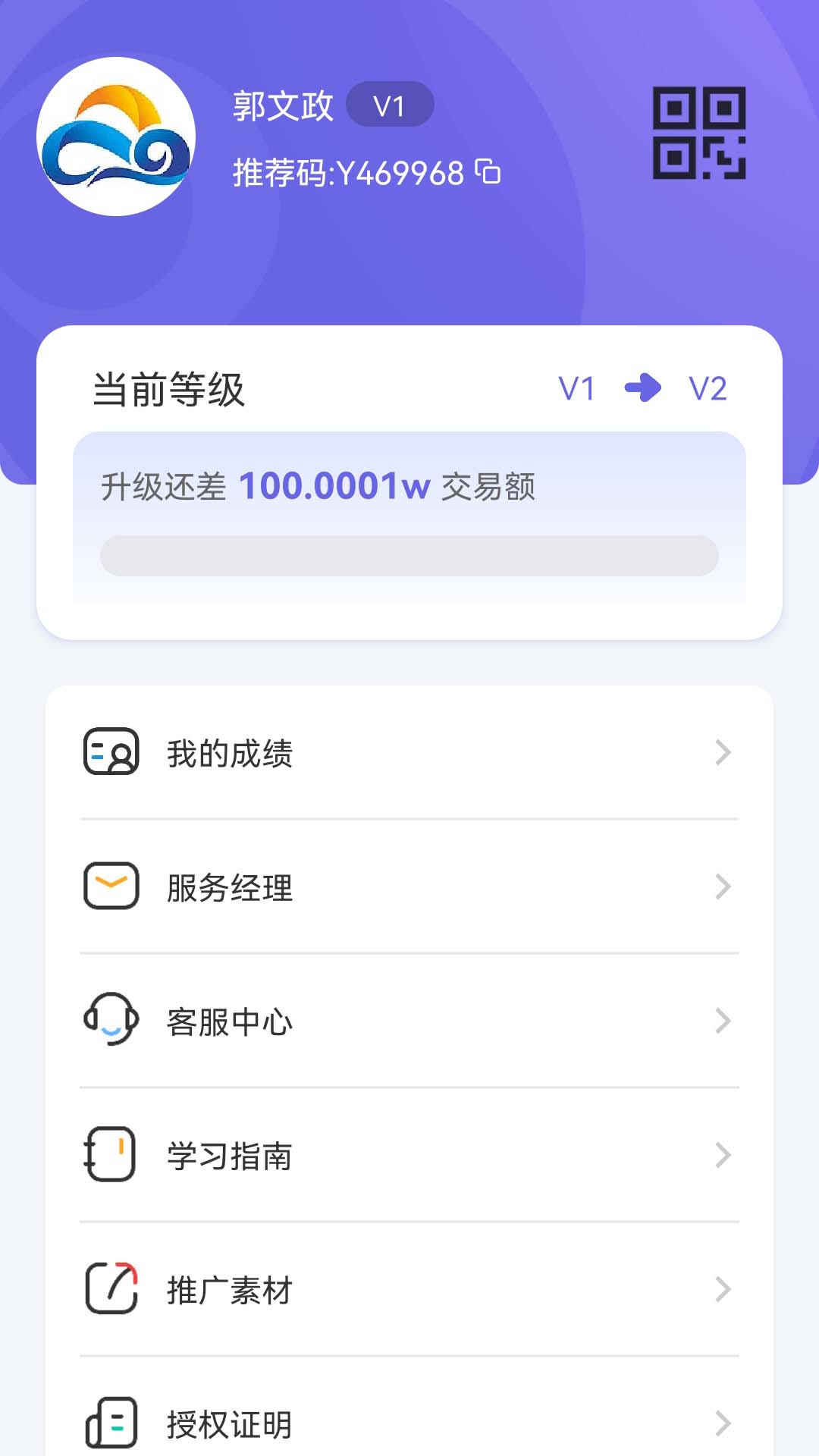Copy the referral code Y469968
Viewport: 819px width, 1456px height.
coord(488,172)
